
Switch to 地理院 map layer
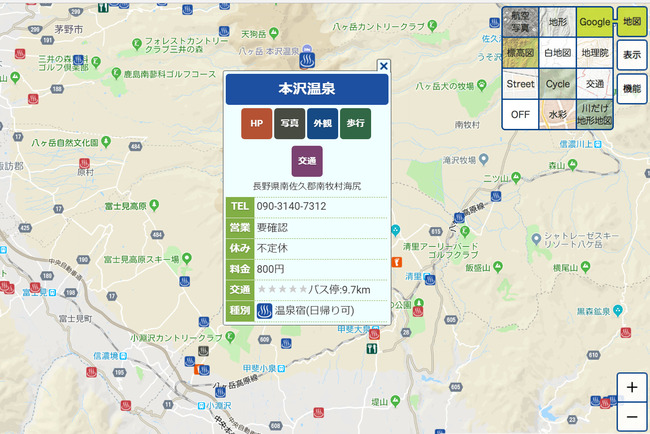pos(594,53)
